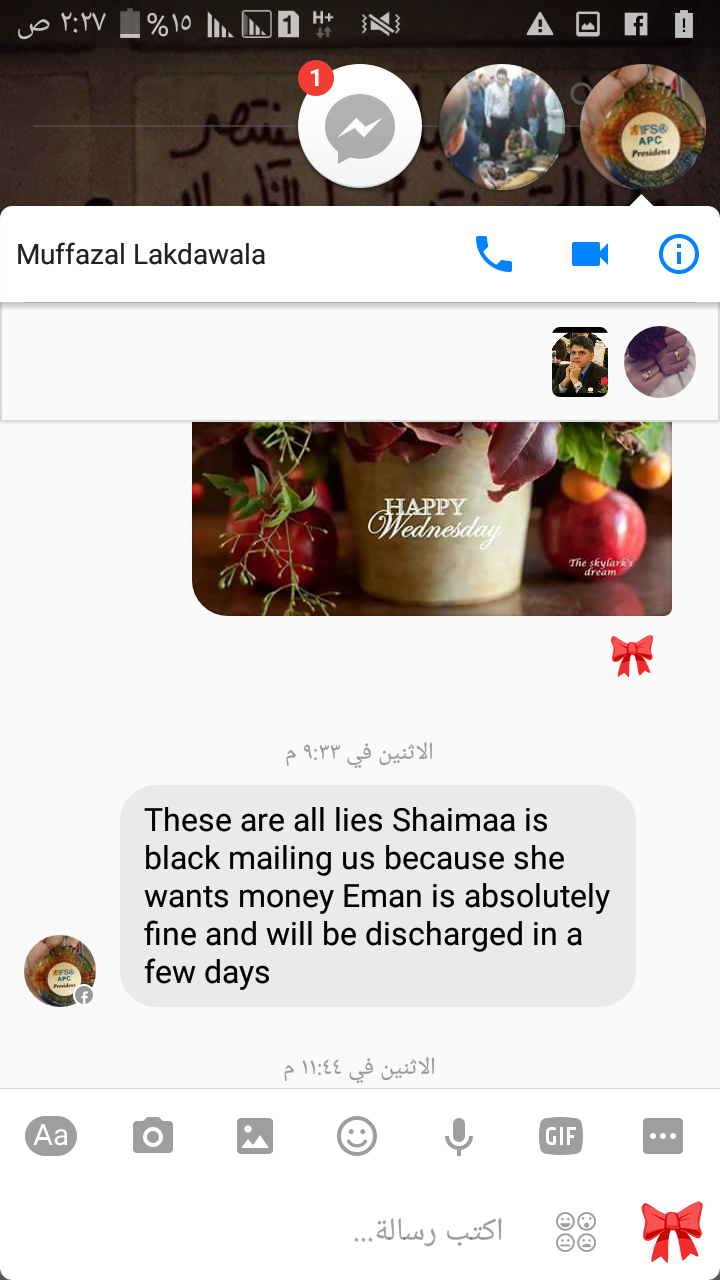Open the camera to take a photo

click(x=153, y=1136)
